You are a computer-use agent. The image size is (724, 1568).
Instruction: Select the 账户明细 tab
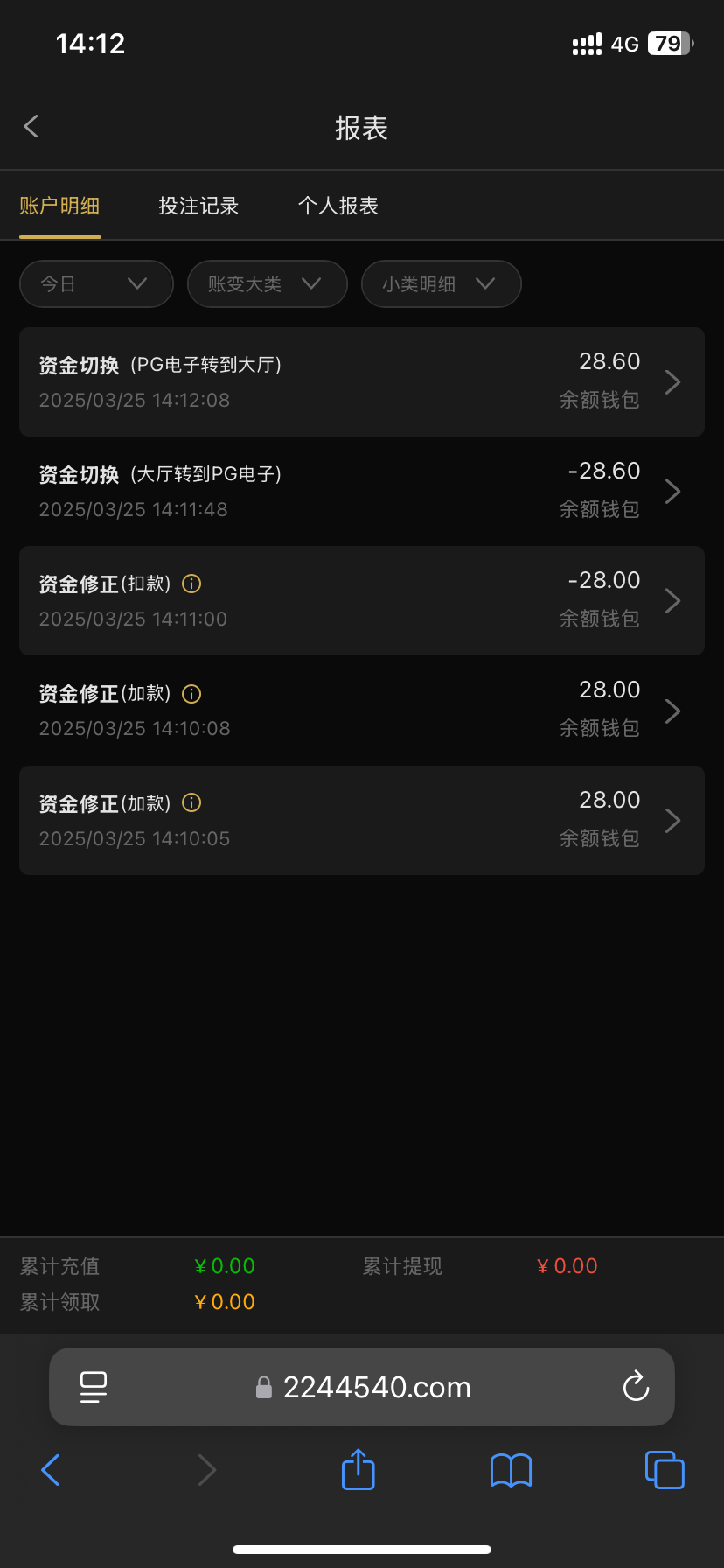coord(59,206)
